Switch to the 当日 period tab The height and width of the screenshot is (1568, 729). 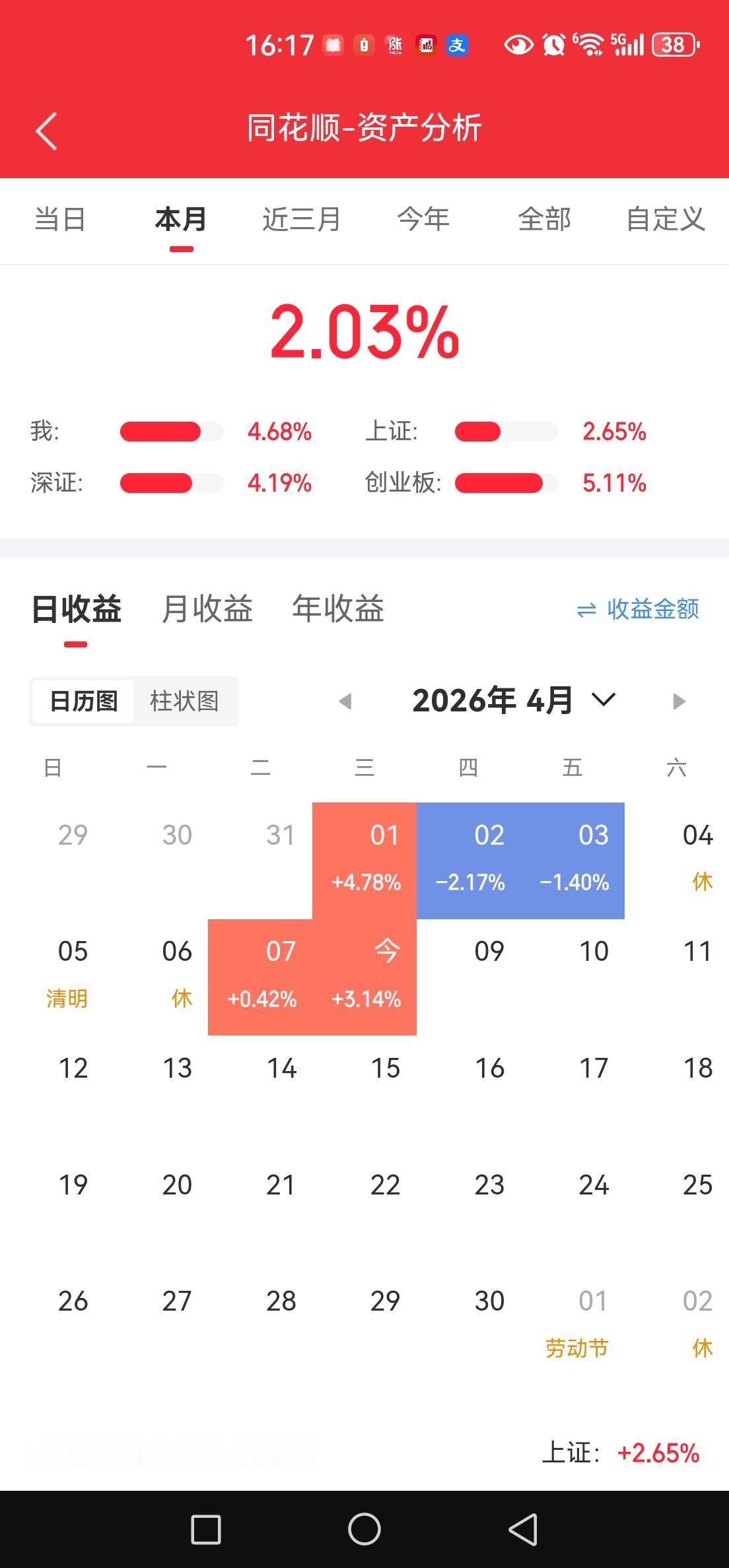coord(59,220)
